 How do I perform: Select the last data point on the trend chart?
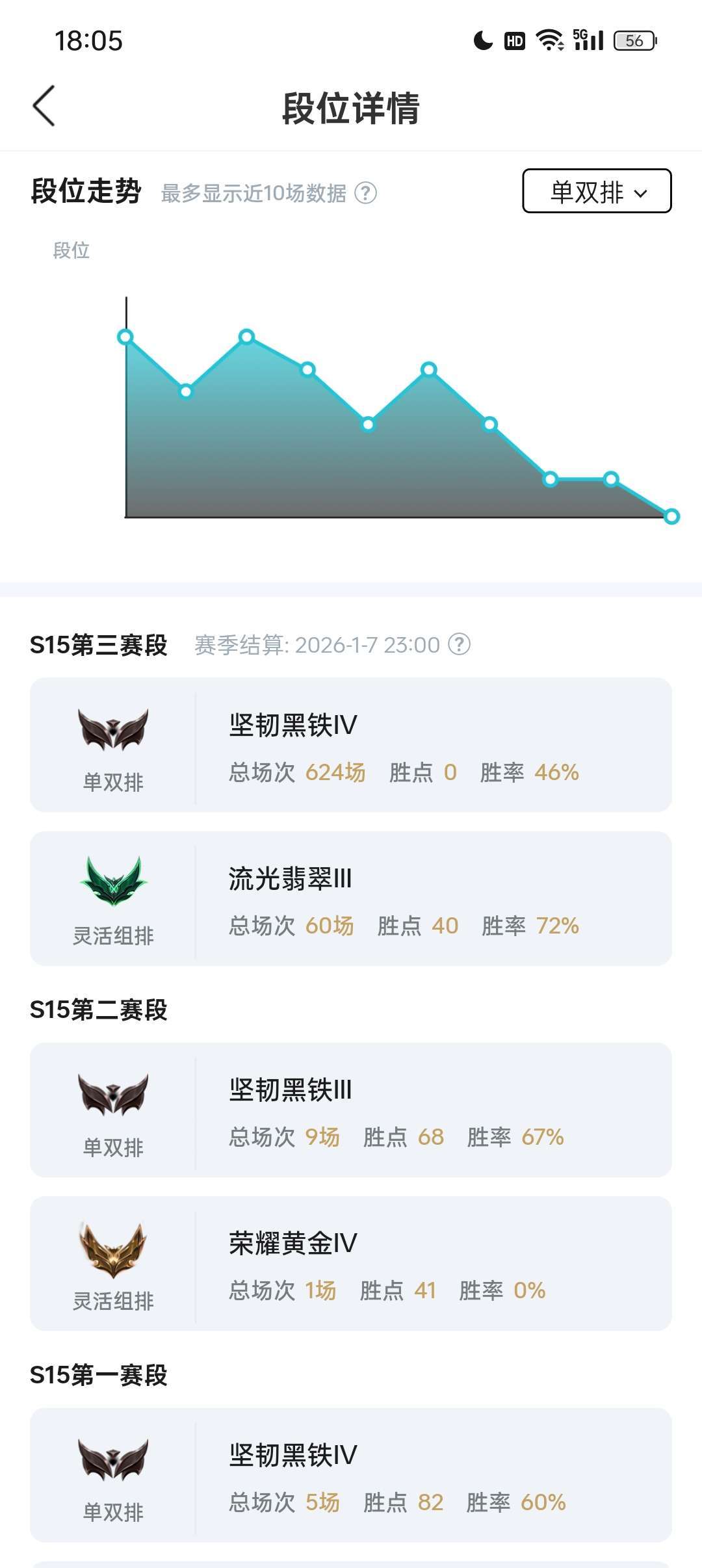point(671,516)
